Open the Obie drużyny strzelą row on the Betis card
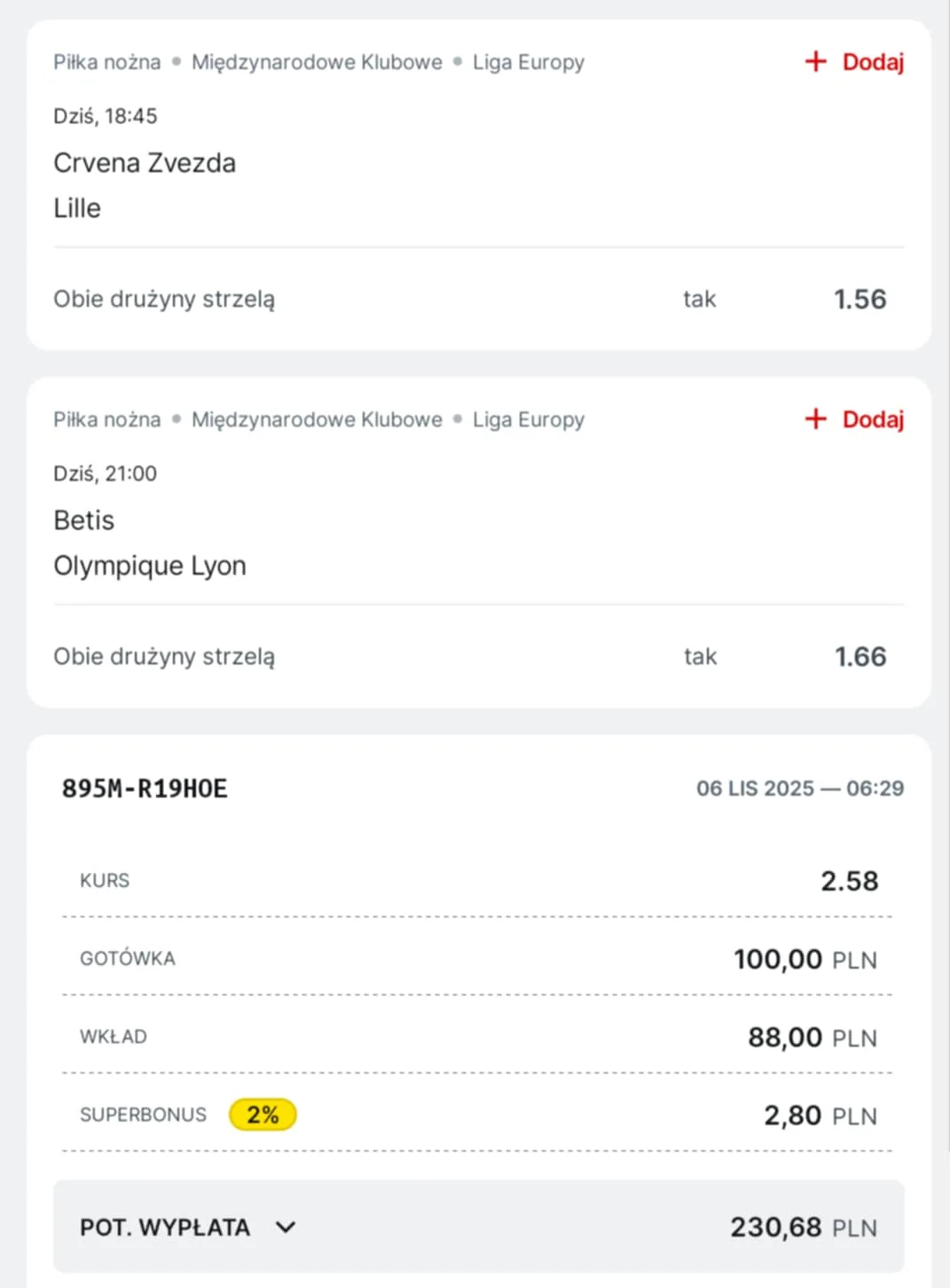950x1288 pixels. click(164, 656)
